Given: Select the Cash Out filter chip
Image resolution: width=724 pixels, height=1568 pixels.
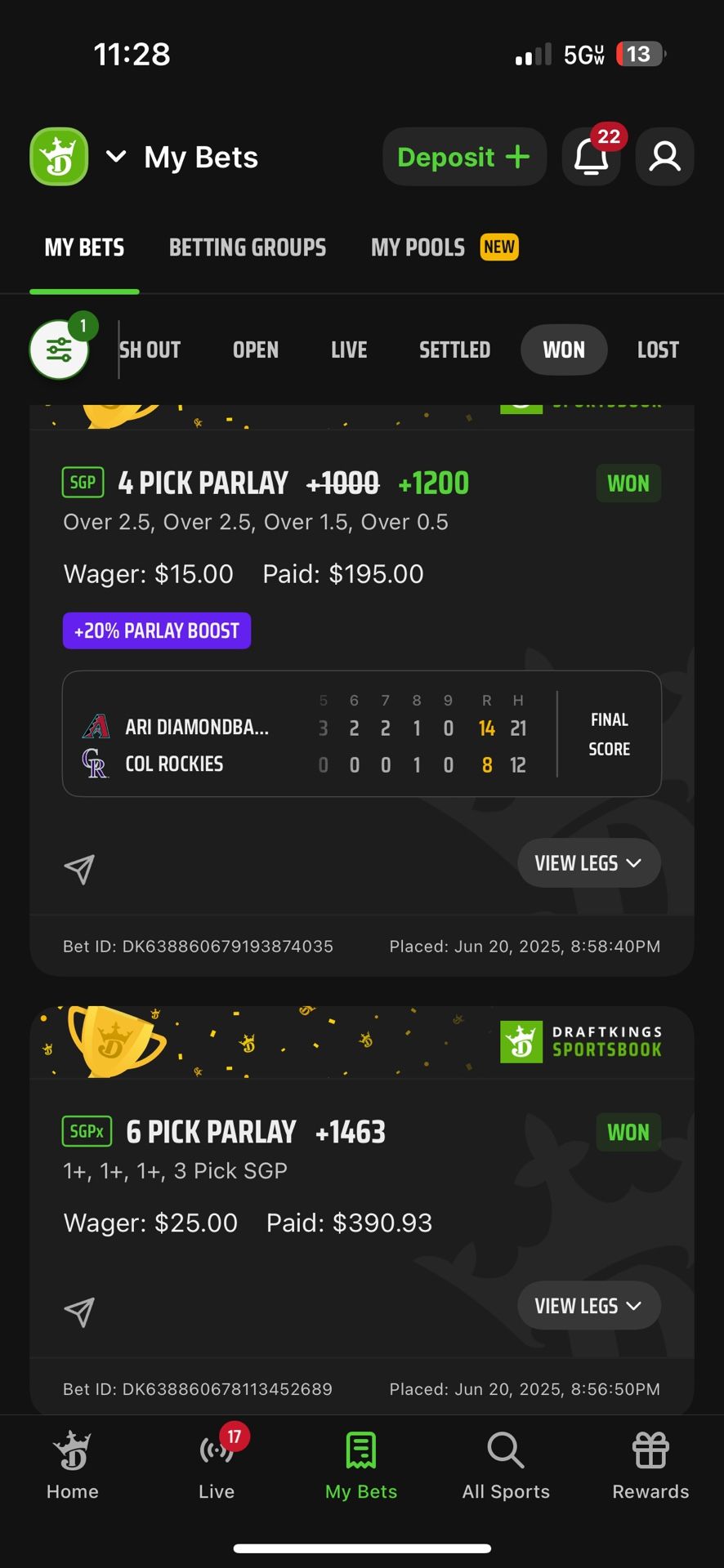Looking at the screenshot, I should pyautogui.click(x=150, y=350).
